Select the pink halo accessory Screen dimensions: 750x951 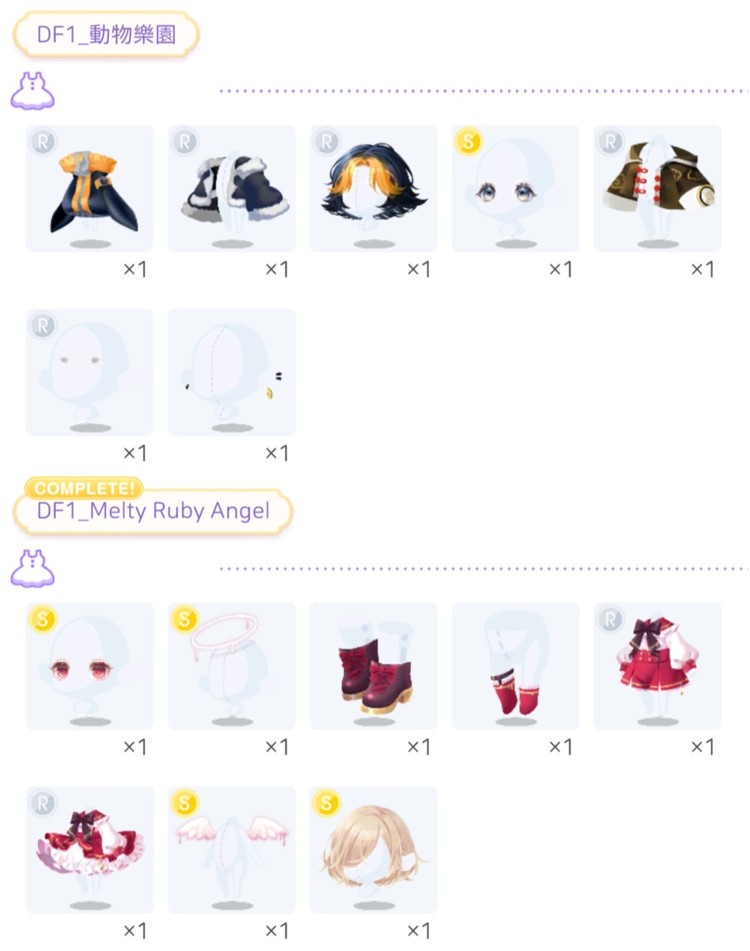tap(232, 666)
